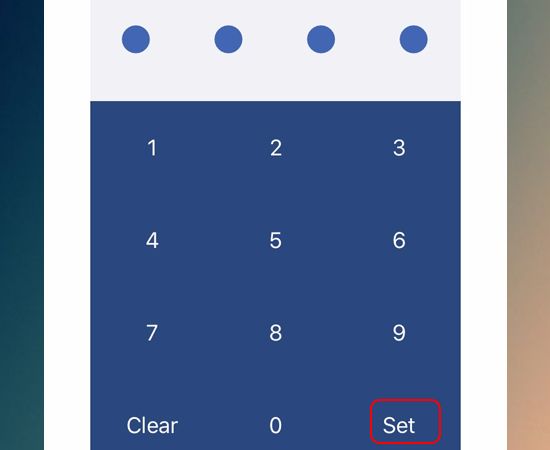The height and width of the screenshot is (450, 550).
Task: Tap the number 3 key
Action: (399, 148)
